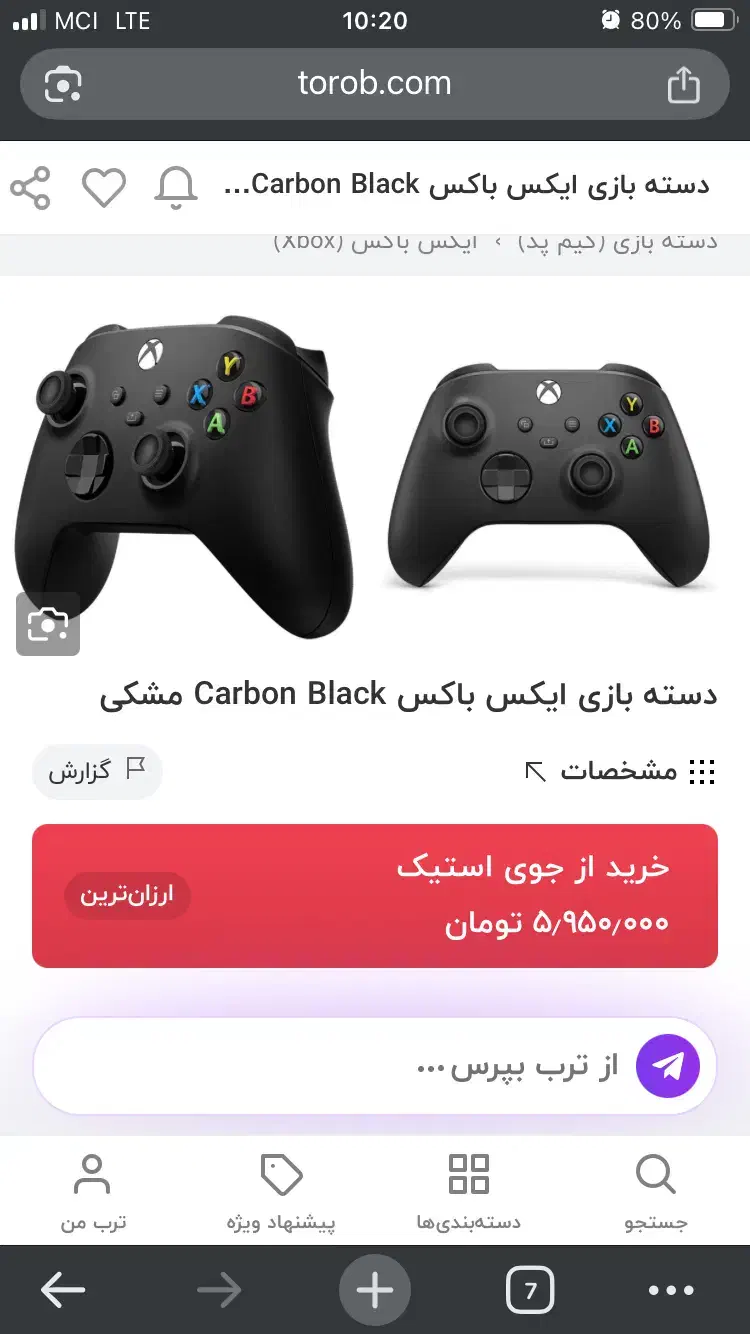Image resolution: width=750 pixels, height=1334 pixels.
Task: Enable price alert using the bell icon
Action: click(175, 187)
